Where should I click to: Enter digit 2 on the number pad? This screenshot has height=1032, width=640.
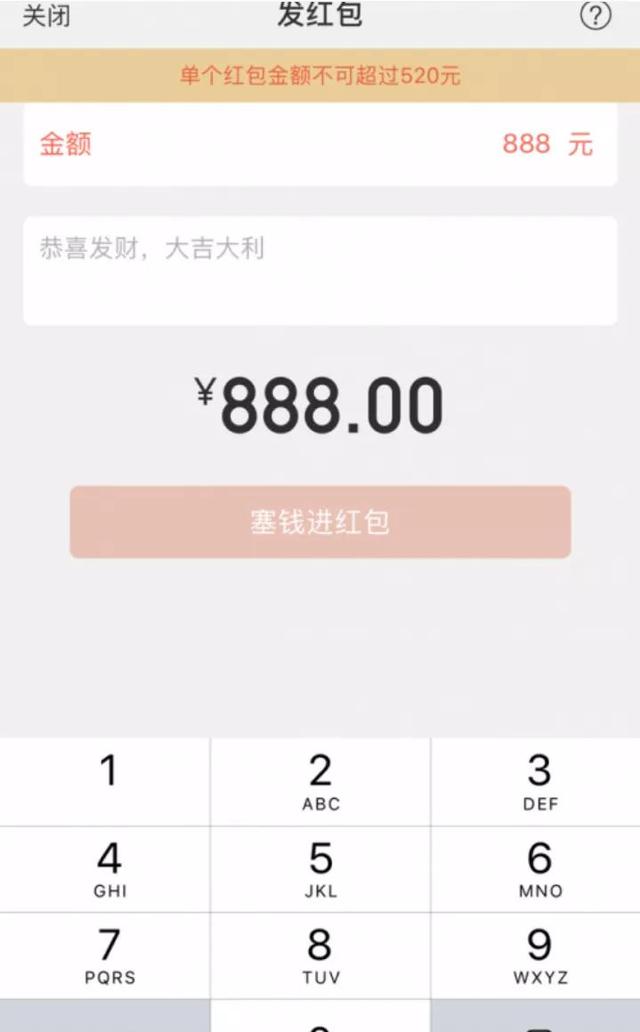click(x=321, y=781)
